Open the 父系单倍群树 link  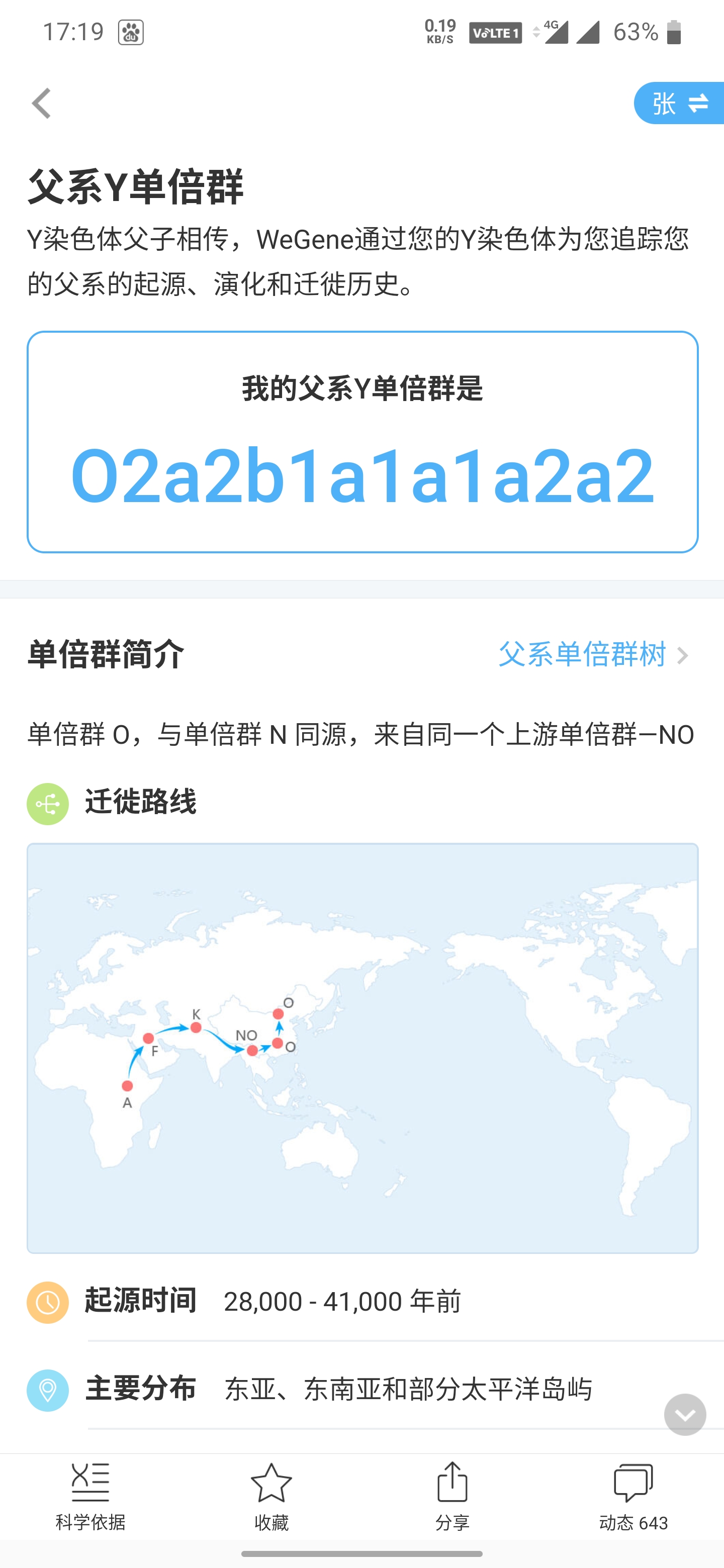pyautogui.click(x=593, y=654)
